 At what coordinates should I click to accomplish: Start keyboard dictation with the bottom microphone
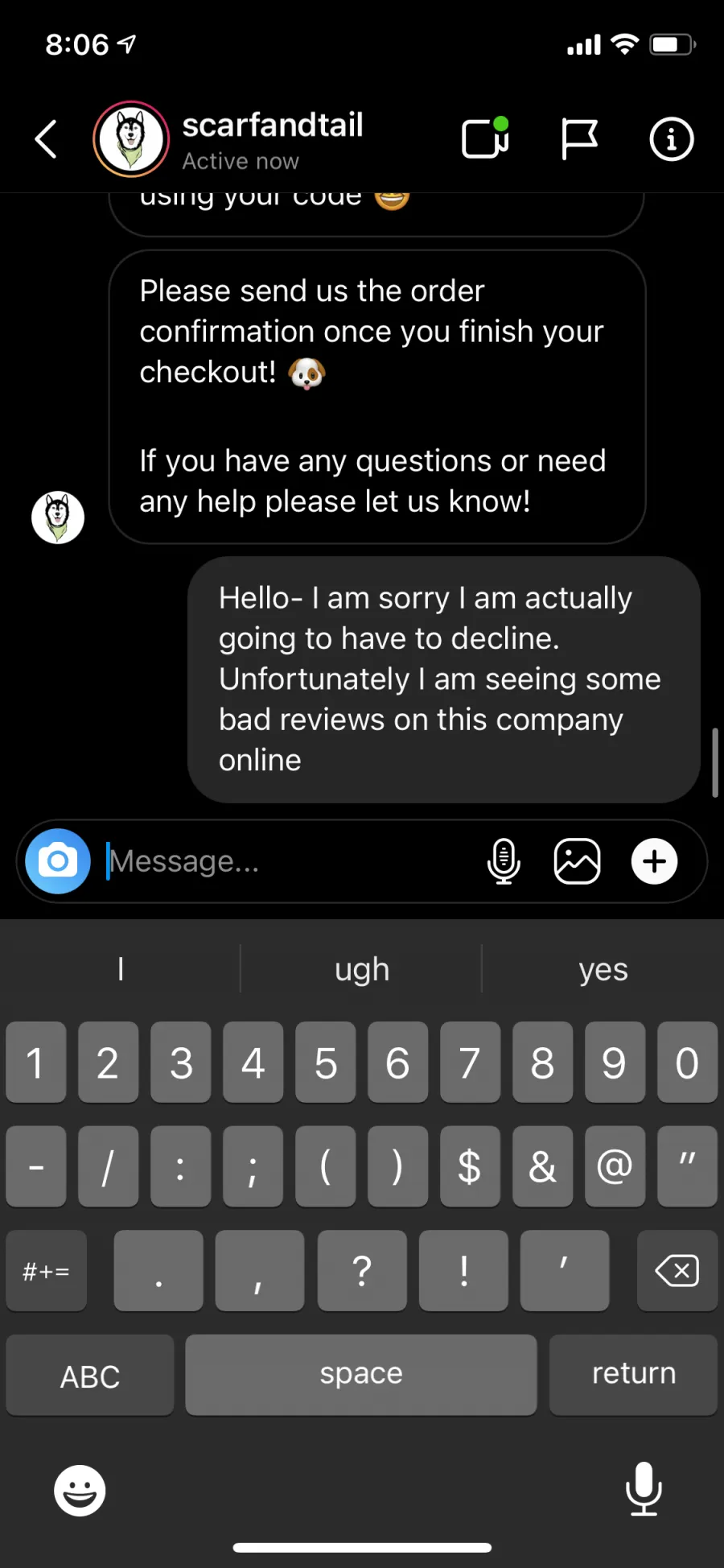pos(644,1489)
